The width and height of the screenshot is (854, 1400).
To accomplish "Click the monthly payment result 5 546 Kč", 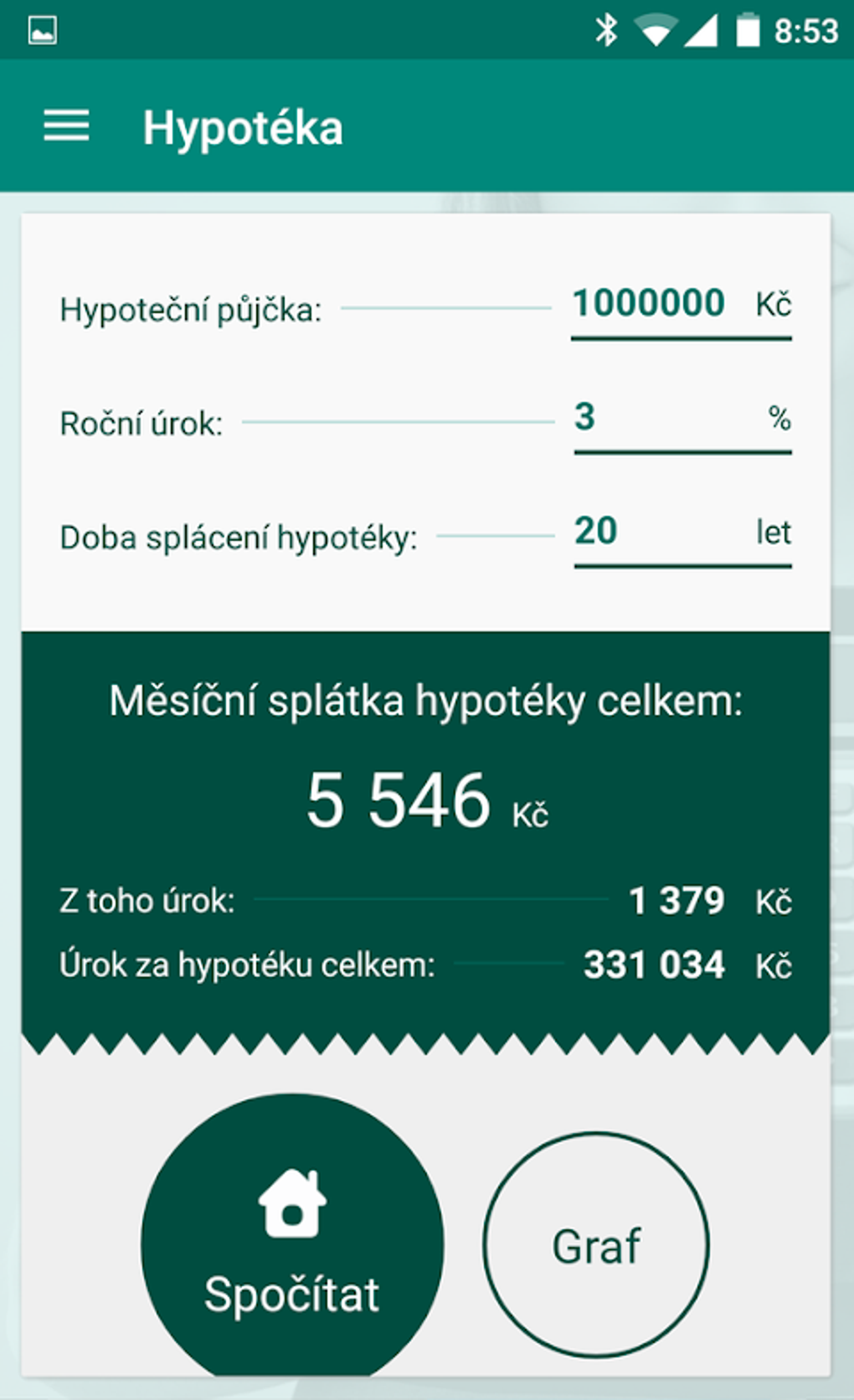I will 427,801.
